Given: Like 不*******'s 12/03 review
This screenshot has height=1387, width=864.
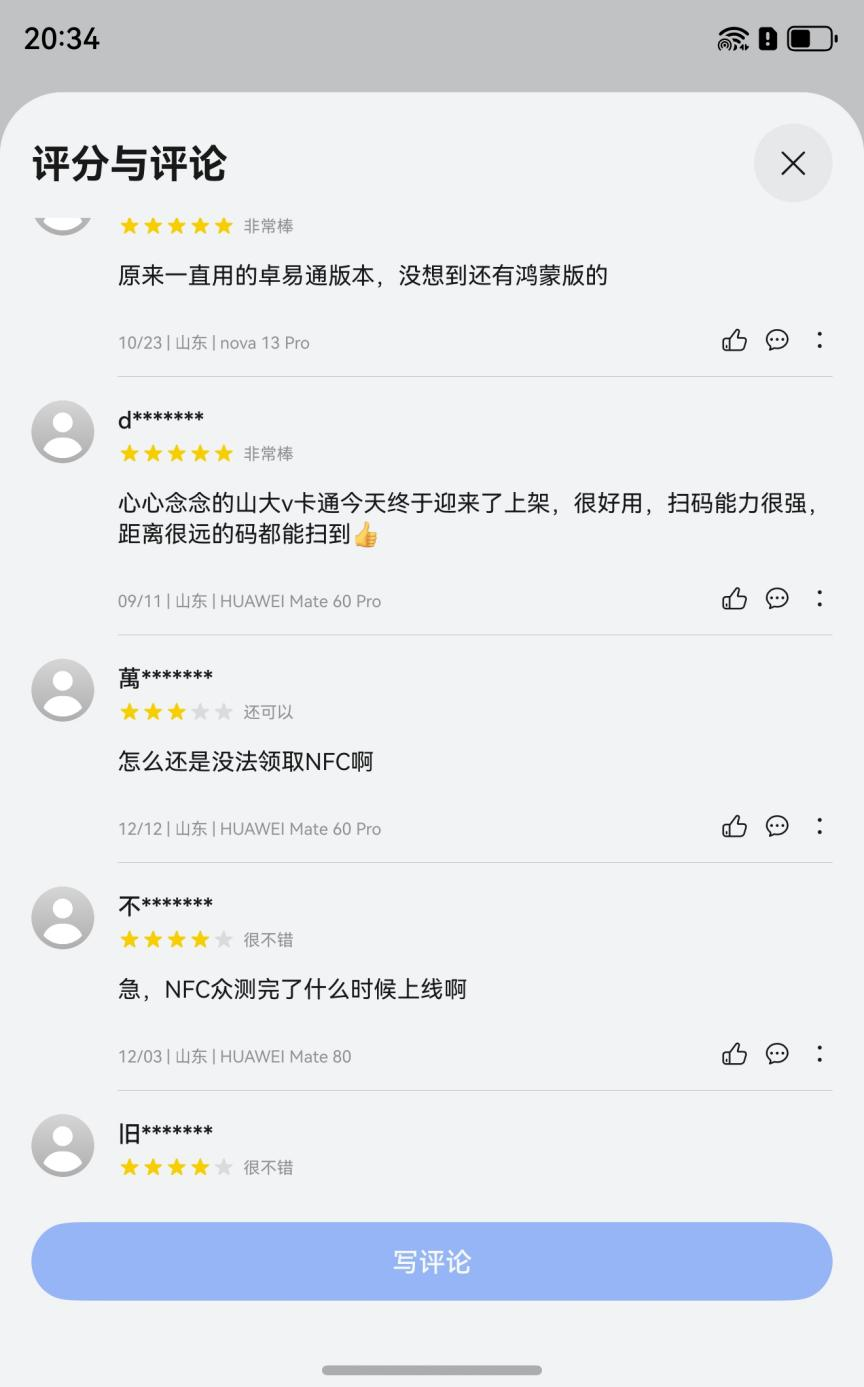Looking at the screenshot, I should pyautogui.click(x=734, y=1055).
